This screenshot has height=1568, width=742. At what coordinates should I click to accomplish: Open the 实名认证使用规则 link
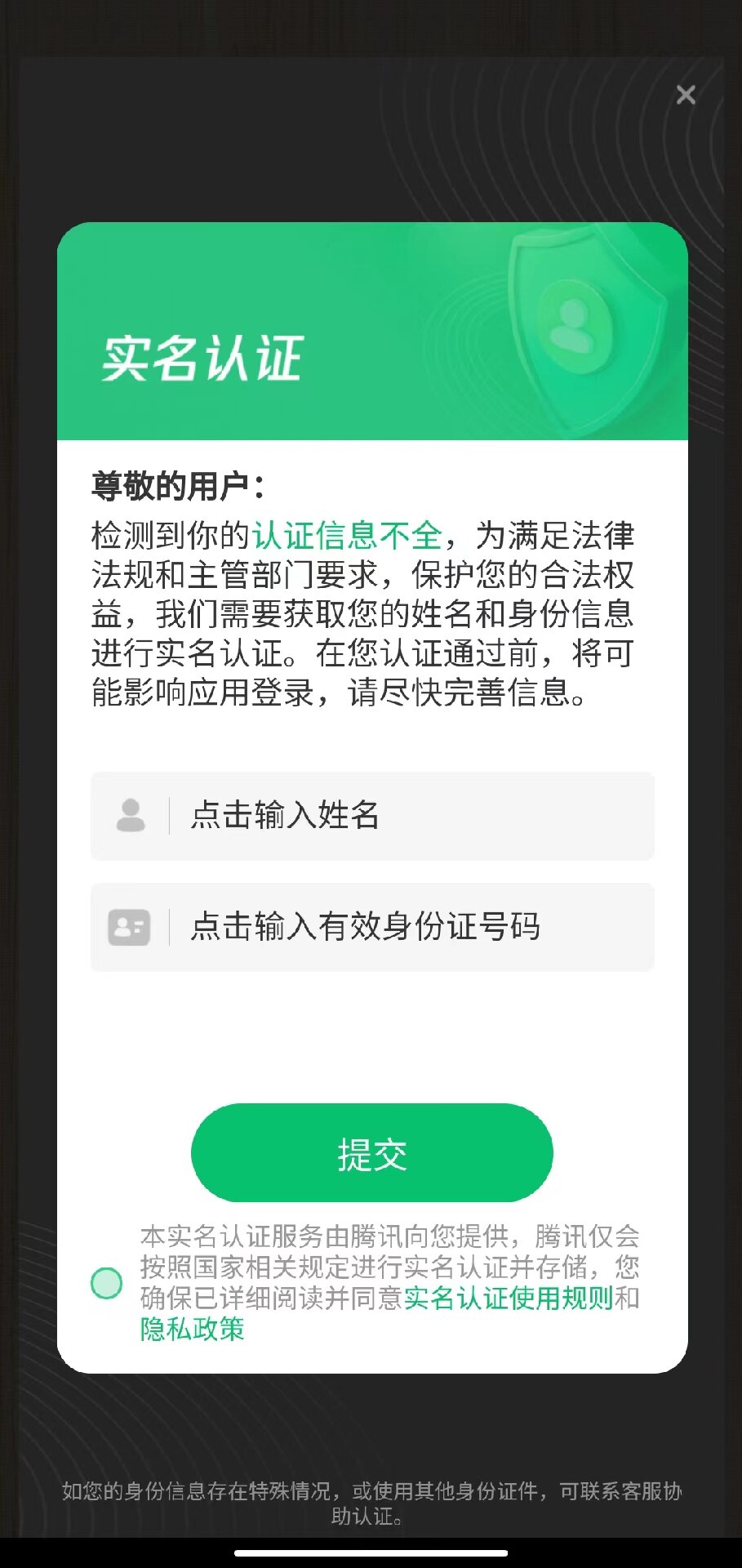click(508, 1298)
